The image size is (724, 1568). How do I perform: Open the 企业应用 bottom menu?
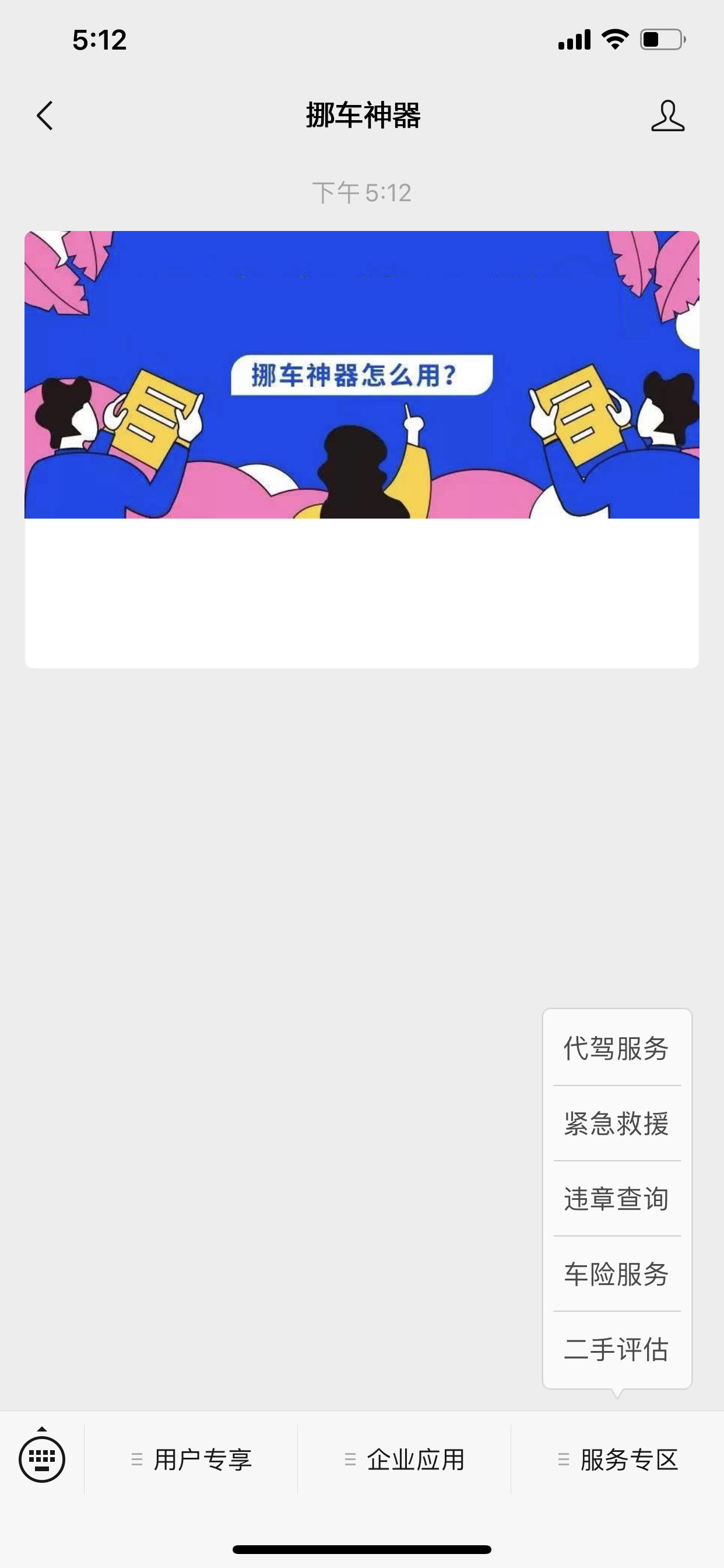(415, 1459)
